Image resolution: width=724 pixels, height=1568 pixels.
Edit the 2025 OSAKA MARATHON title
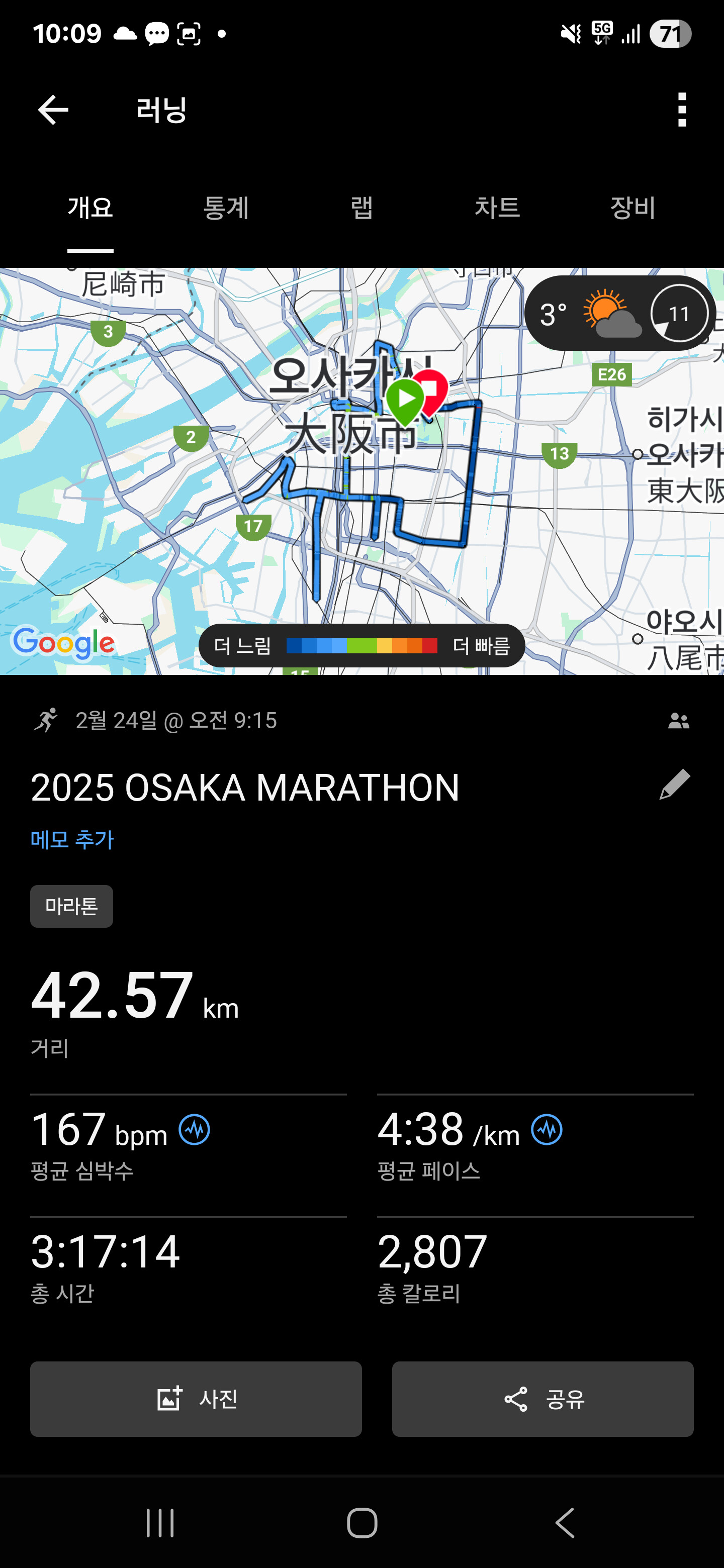click(675, 785)
